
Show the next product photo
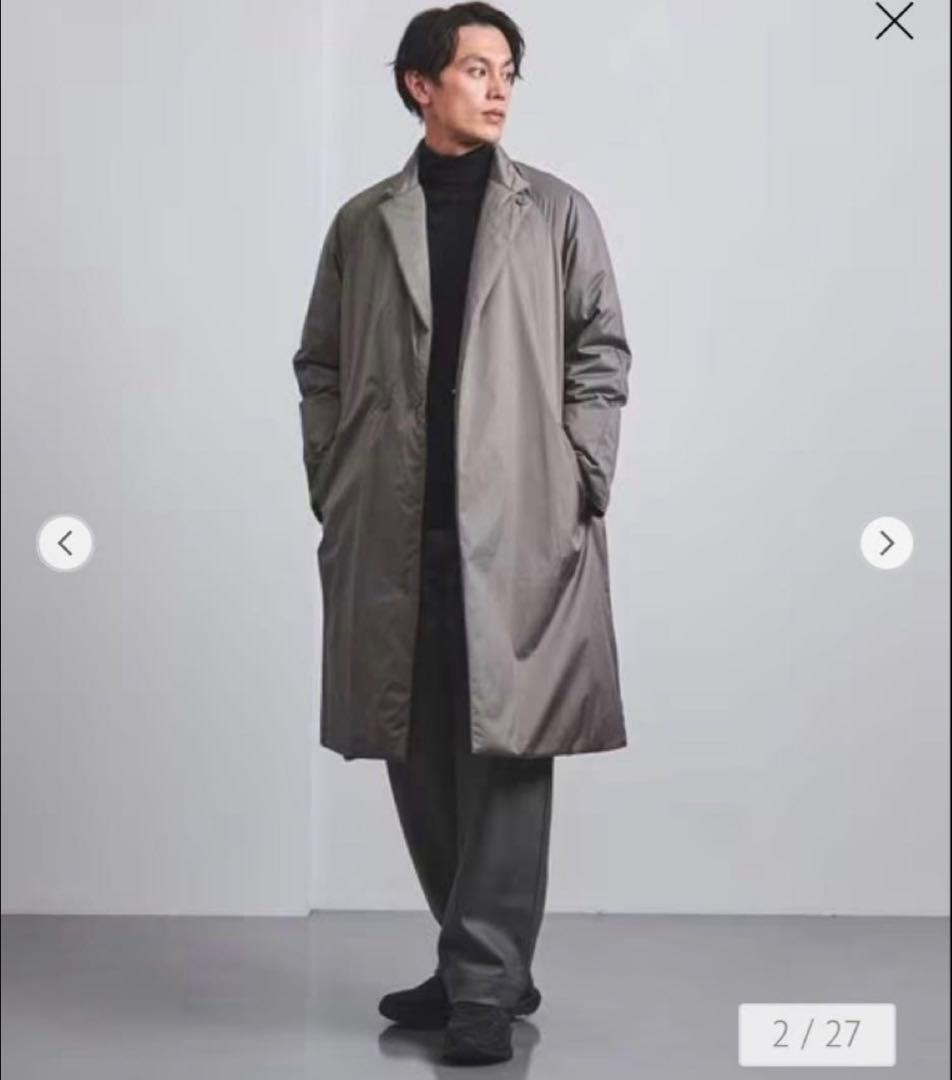pyautogui.click(x=886, y=543)
